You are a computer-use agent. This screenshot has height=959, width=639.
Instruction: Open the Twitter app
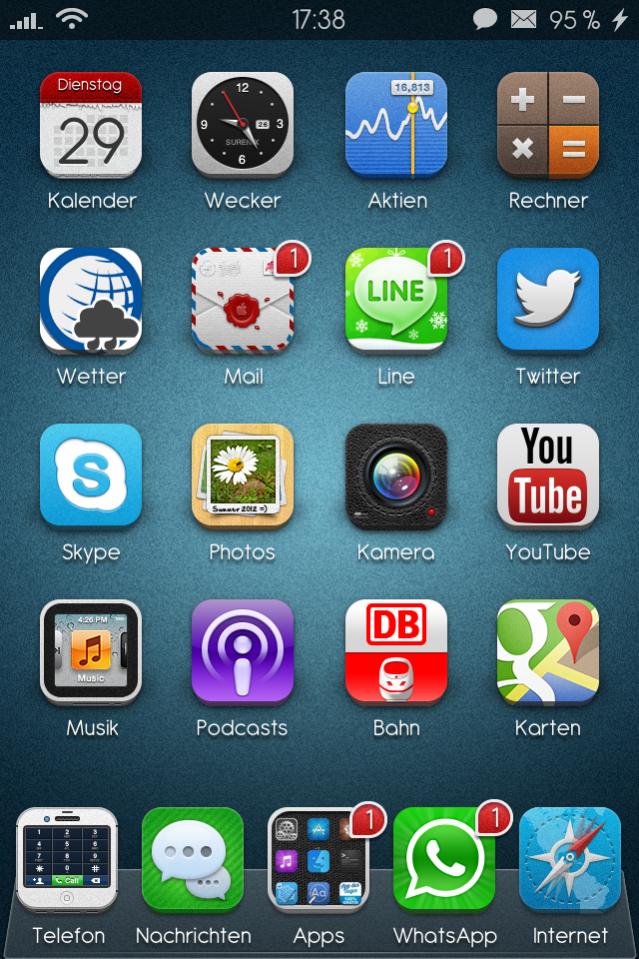(548, 300)
